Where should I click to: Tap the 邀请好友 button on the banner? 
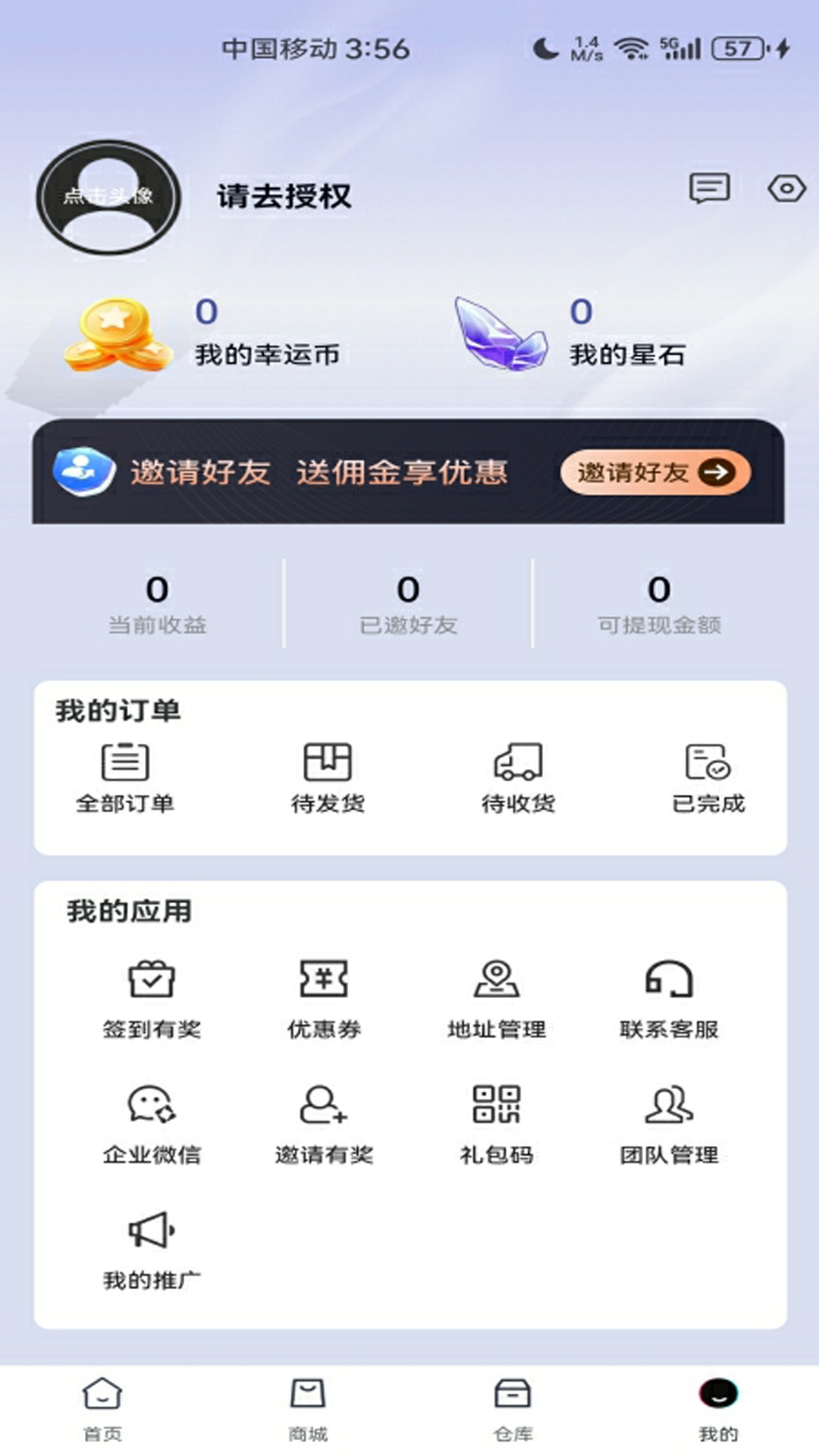[655, 472]
